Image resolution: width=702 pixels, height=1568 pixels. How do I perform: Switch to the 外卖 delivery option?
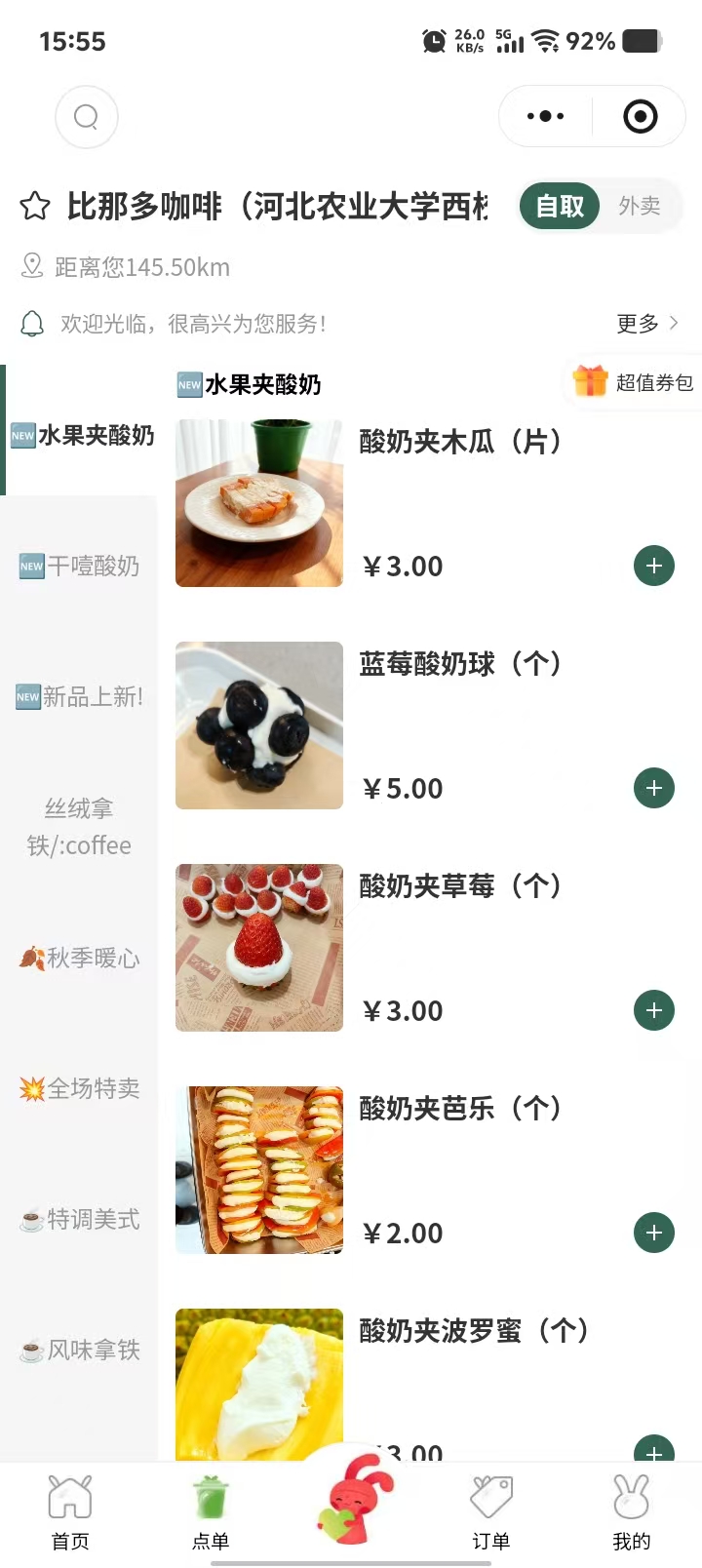(x=640, y=206)
